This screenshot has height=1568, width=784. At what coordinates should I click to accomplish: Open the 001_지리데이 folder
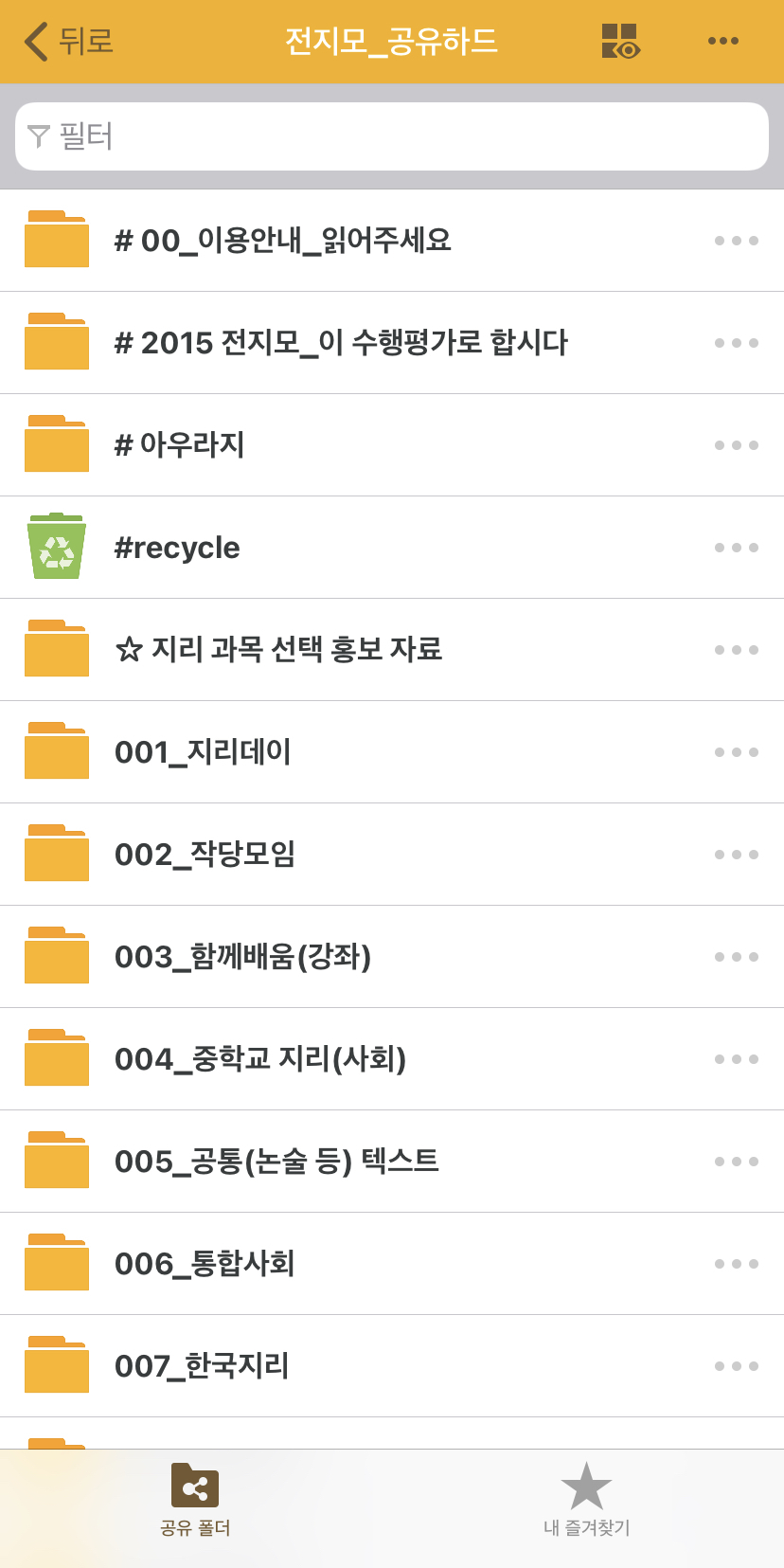[203, 752]
